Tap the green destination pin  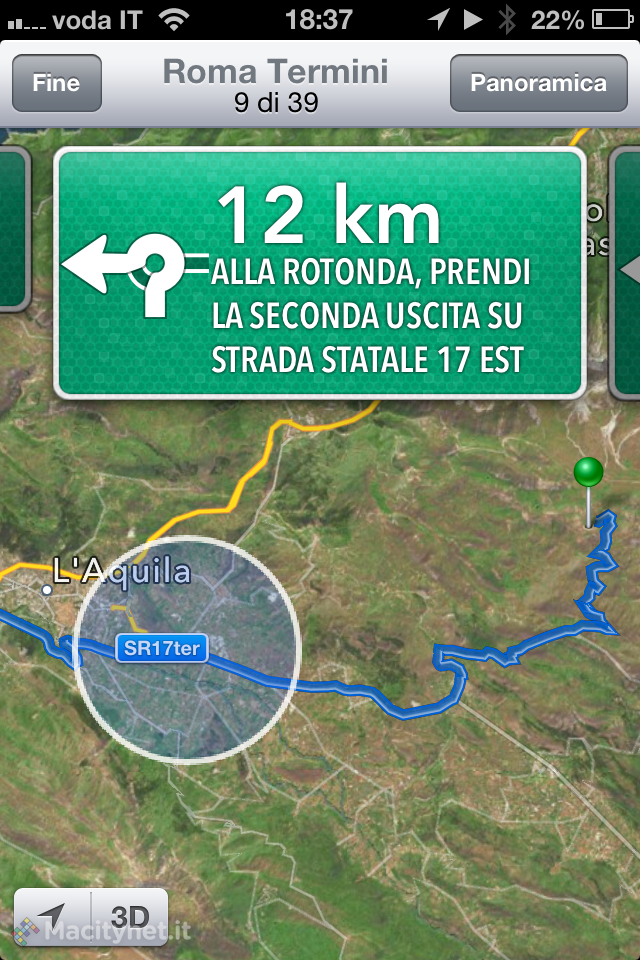pos(589,473)
